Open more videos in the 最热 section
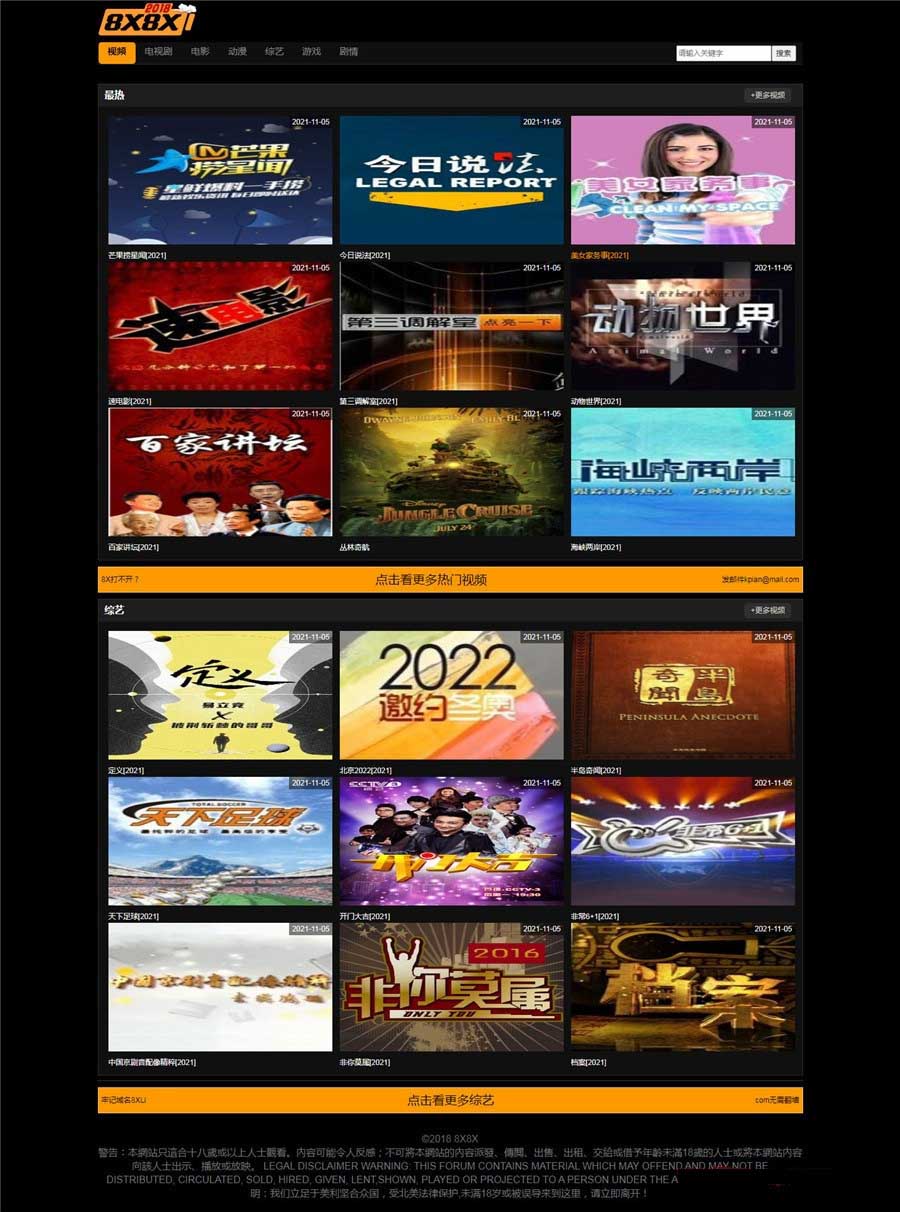The width and height of the screenshot is (900, 1212). coord(767,95)
